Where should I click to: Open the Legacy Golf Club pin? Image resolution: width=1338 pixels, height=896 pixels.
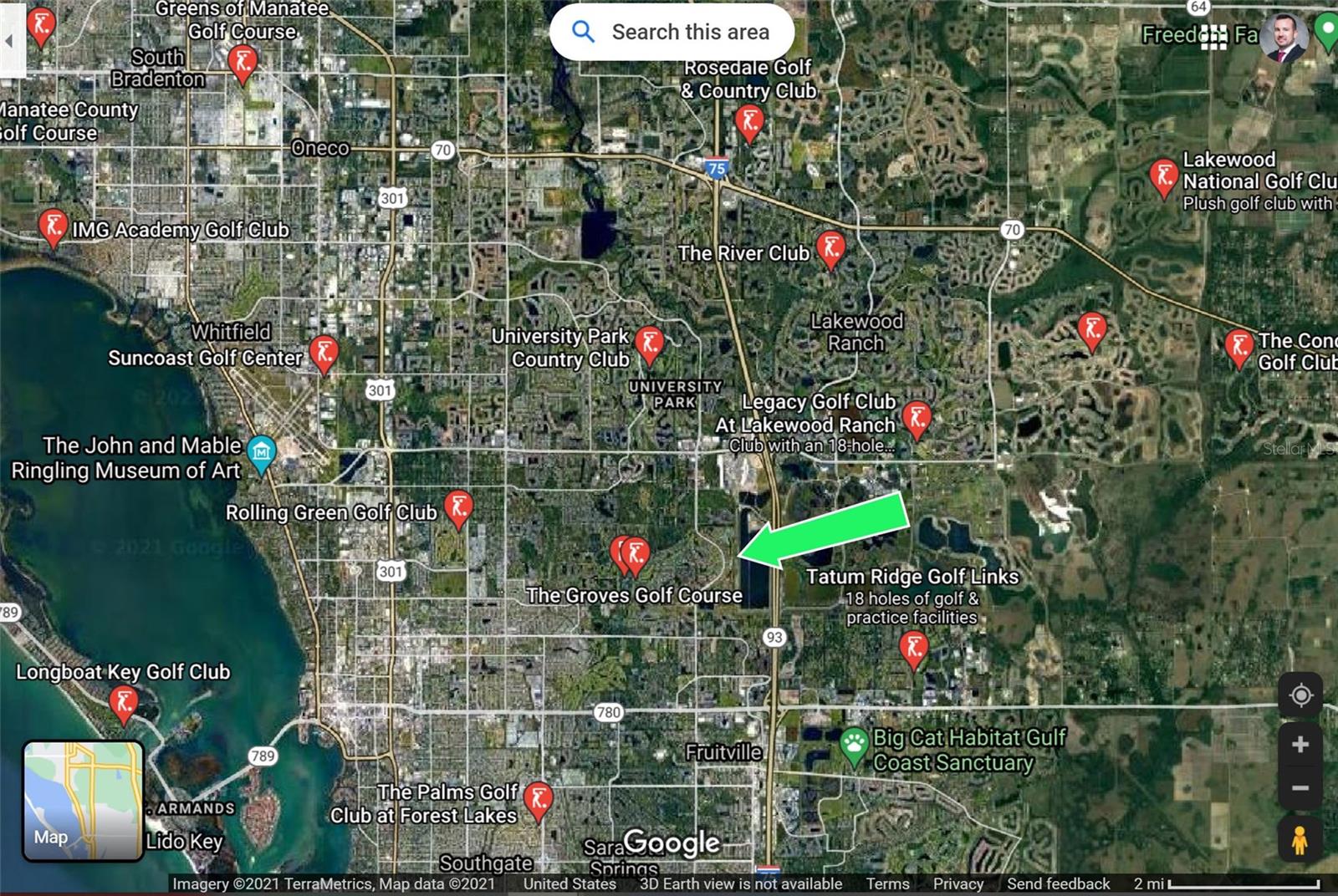(917, 418)
